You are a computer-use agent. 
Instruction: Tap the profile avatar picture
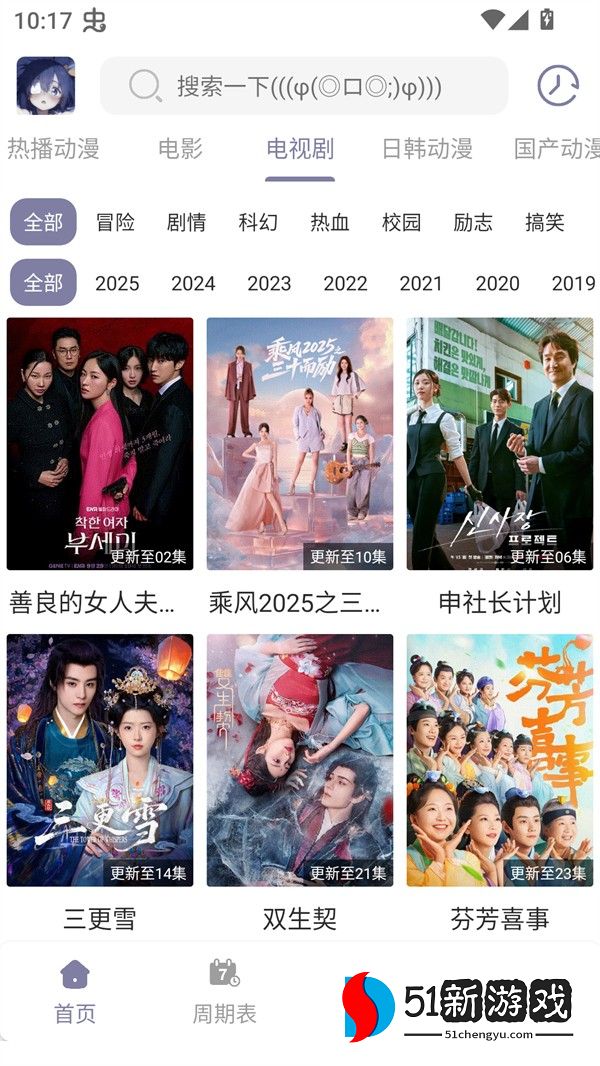pos(46,86)
